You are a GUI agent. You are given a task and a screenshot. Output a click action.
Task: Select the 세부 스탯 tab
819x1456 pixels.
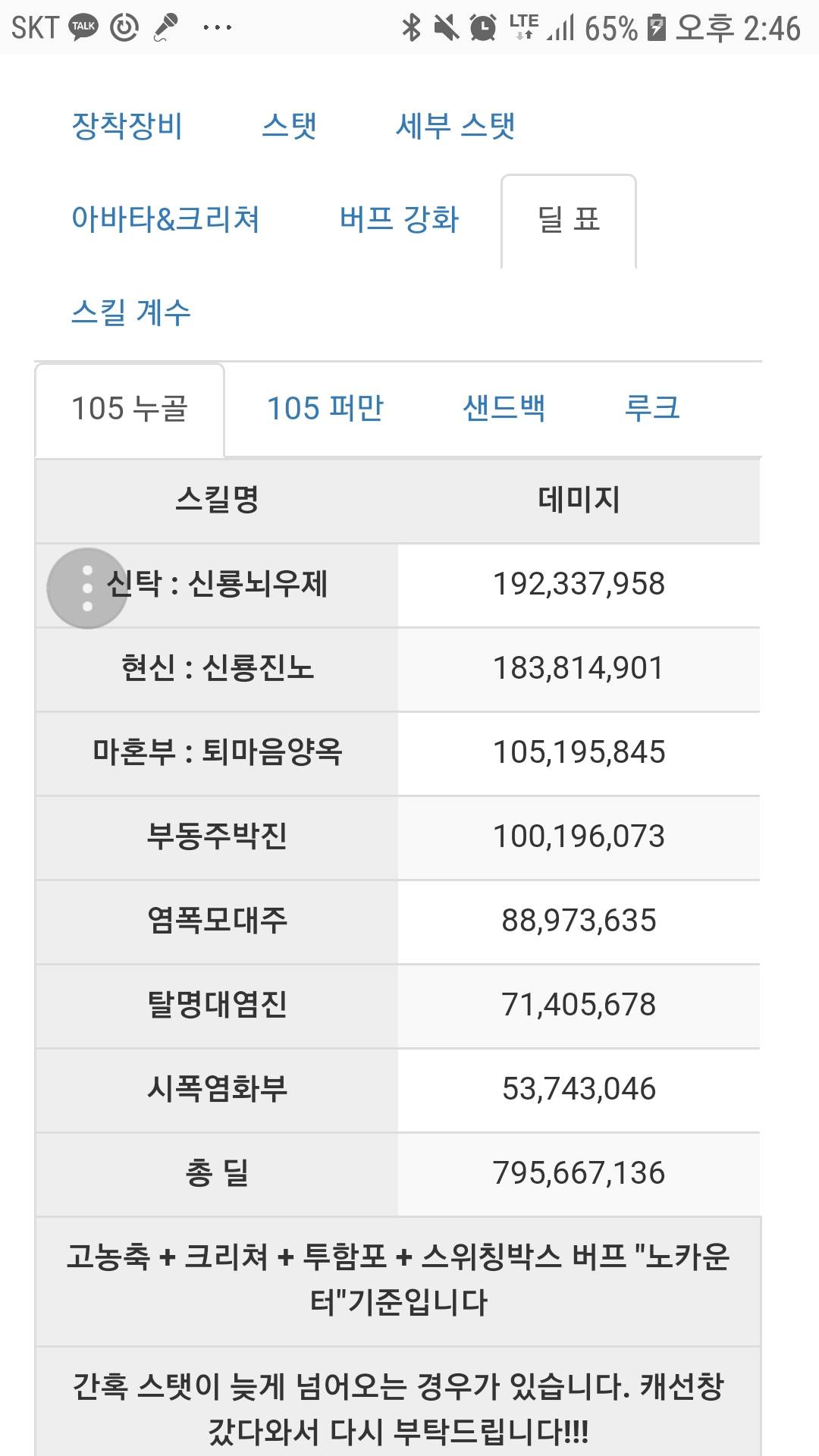455,127
